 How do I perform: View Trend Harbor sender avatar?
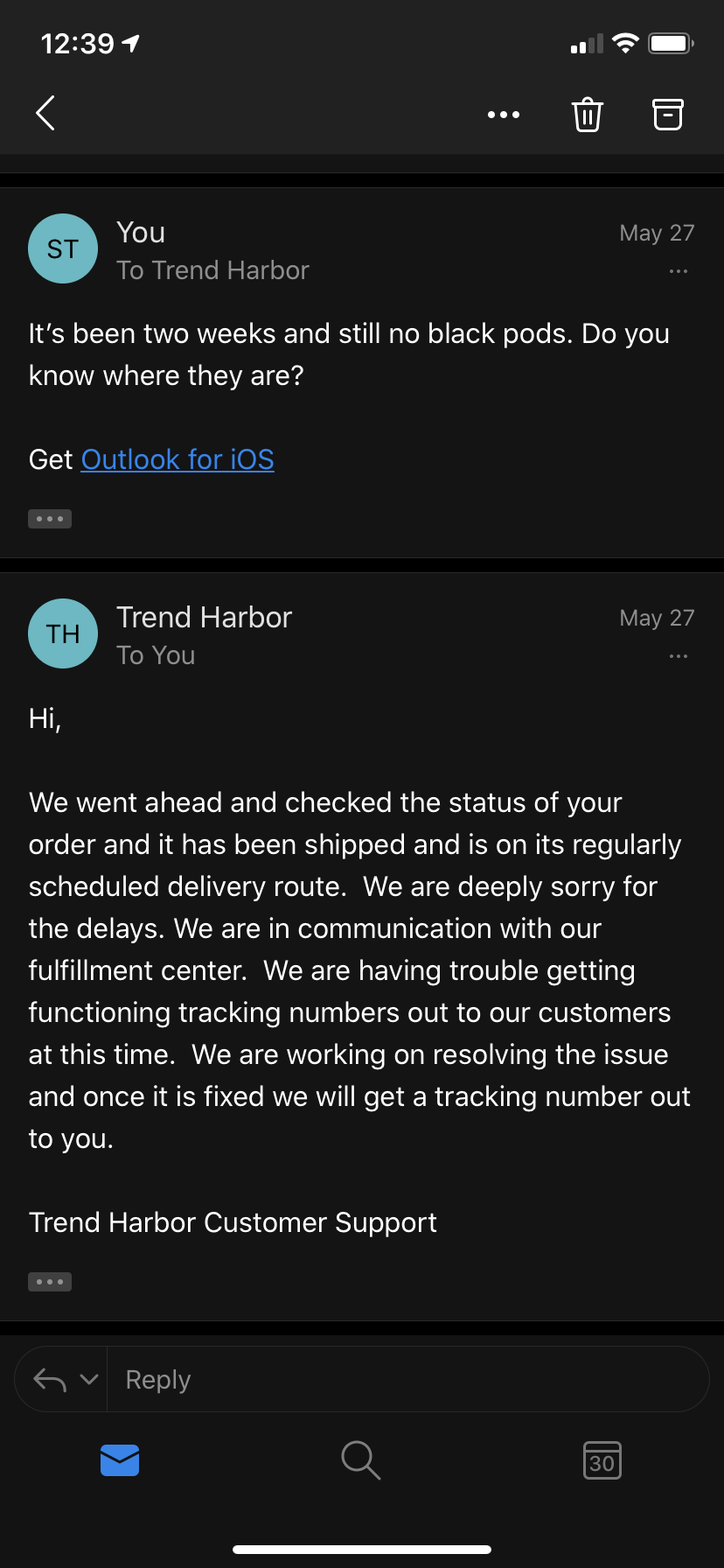point(63,633)
